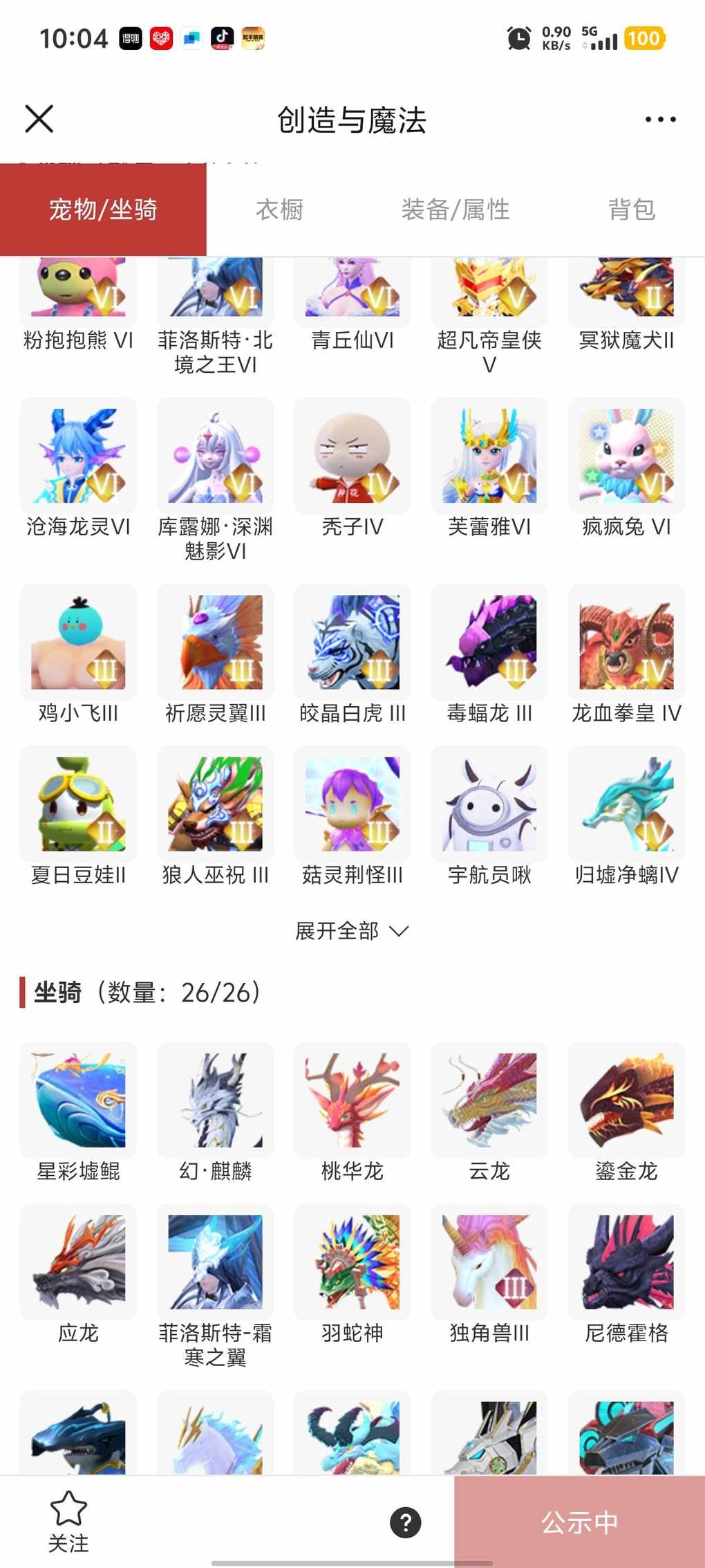Switch to the 衣橱 tab
Screen dimensions: 705x1568
[x=279, y=210]
